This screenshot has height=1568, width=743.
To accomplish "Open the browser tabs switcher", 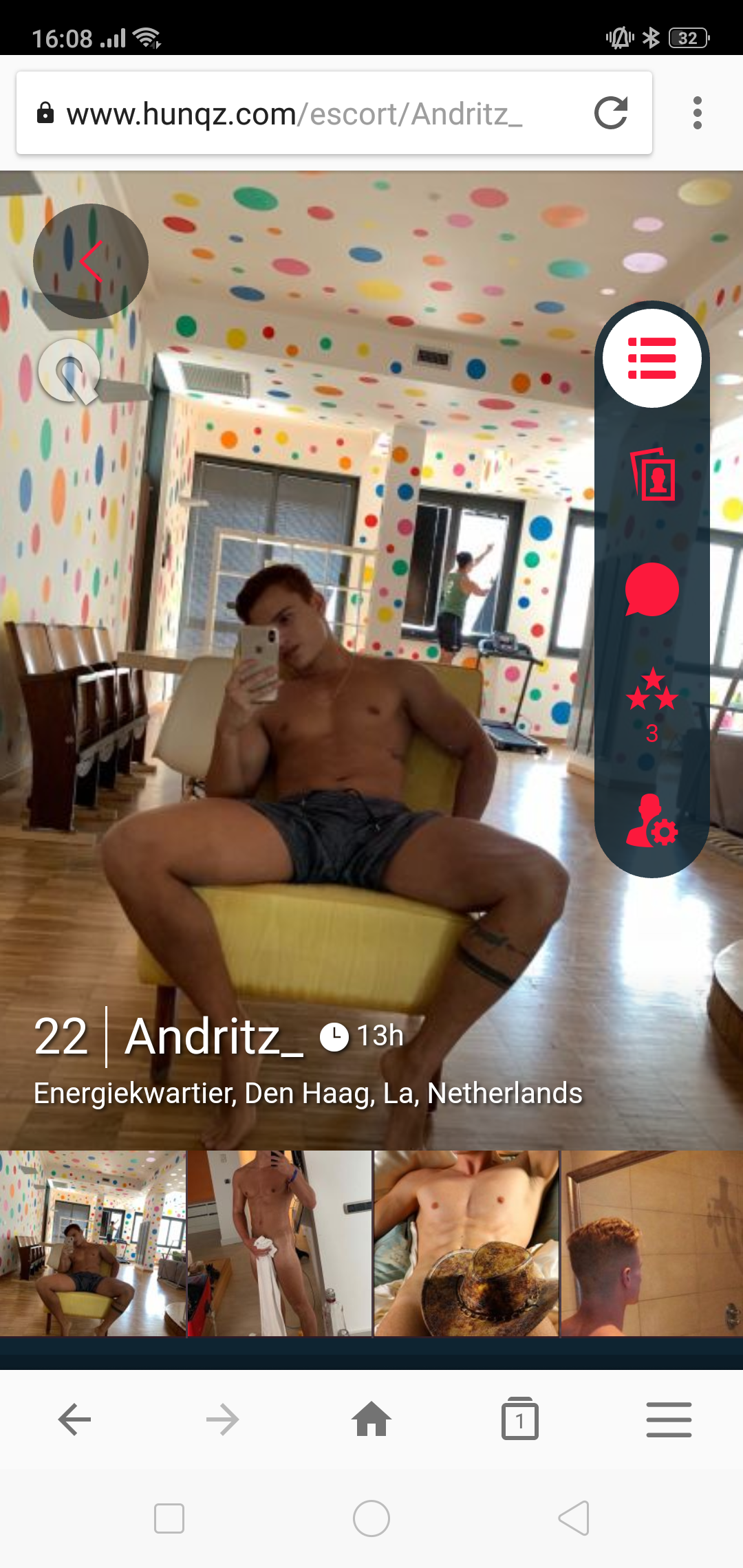I will 520,1419.
